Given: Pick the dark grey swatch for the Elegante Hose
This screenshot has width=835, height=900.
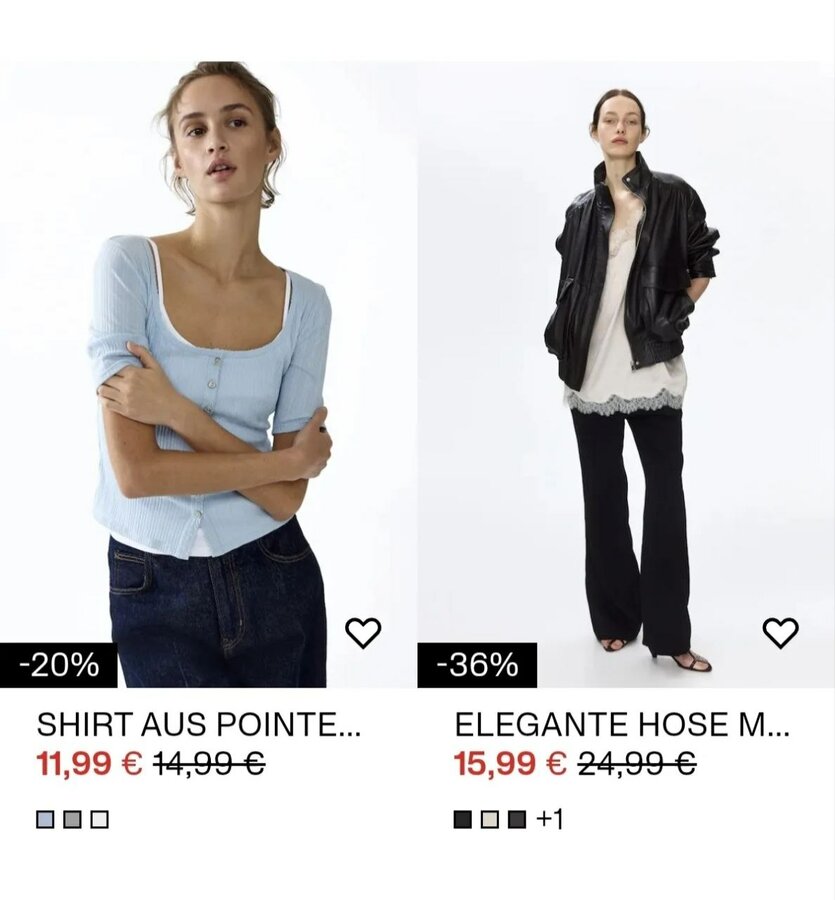Looking at the screenshot, I should pos(516,820).
